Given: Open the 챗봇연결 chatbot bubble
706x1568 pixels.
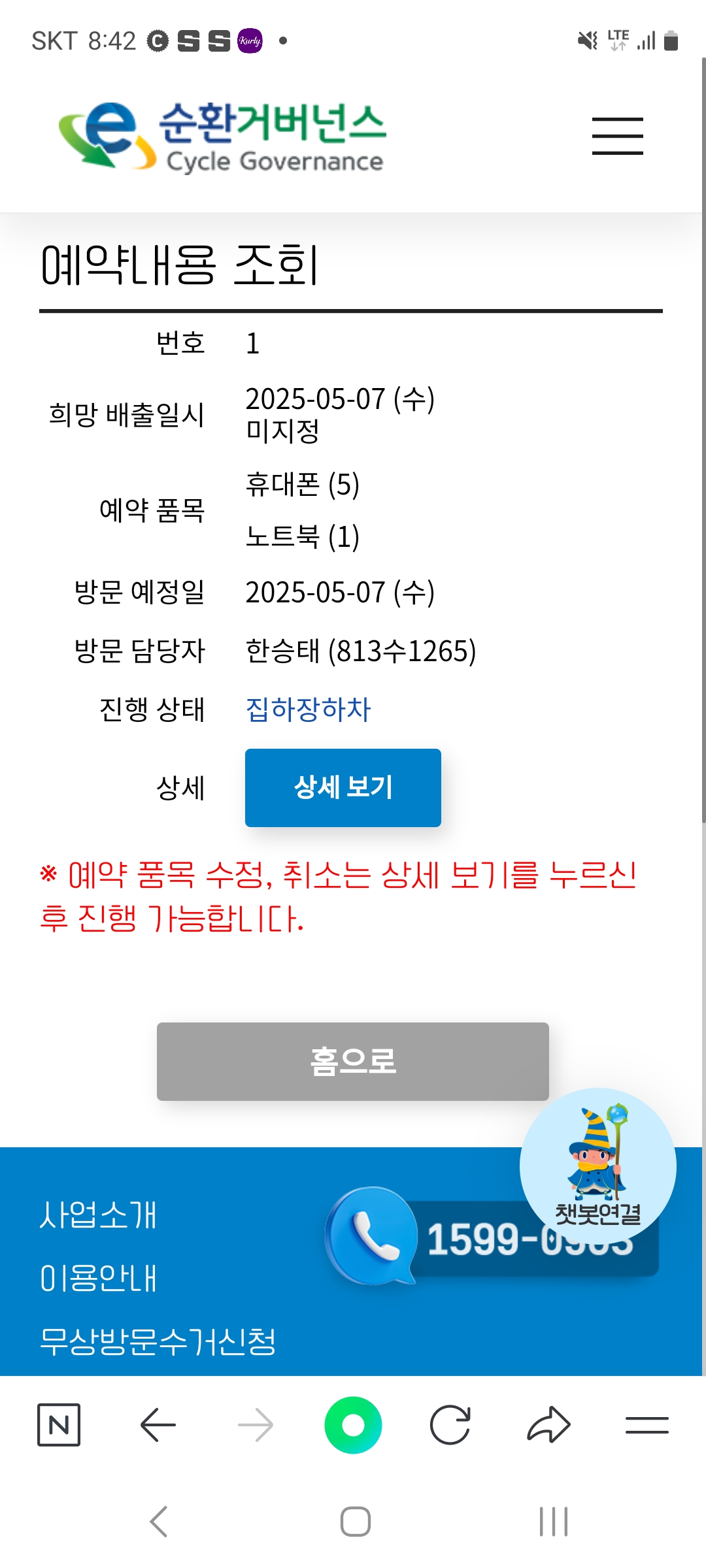Looking at the screenshot, I should click(597, 1166).
